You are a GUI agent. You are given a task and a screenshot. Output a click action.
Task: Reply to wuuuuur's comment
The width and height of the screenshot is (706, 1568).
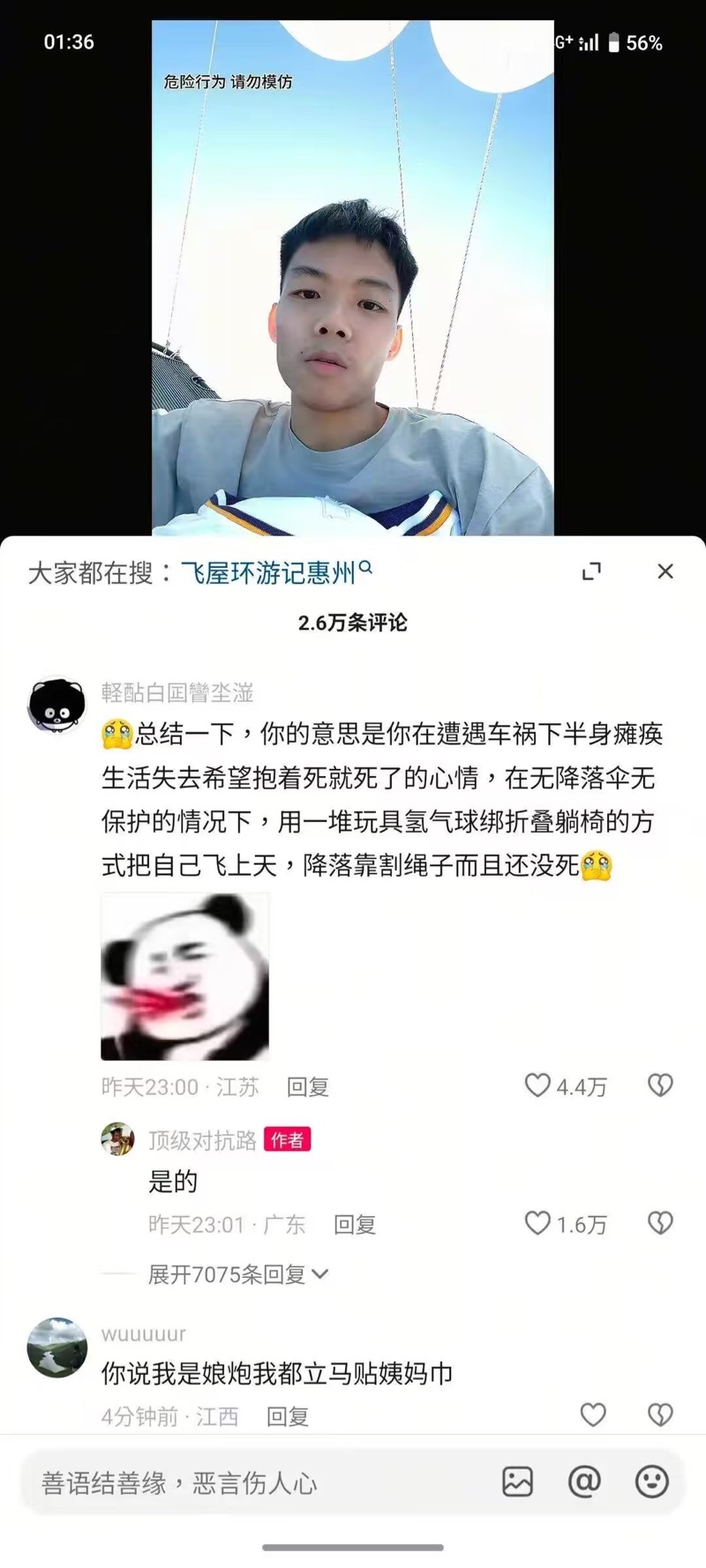pyautogui.click(x=287, y=1416)
